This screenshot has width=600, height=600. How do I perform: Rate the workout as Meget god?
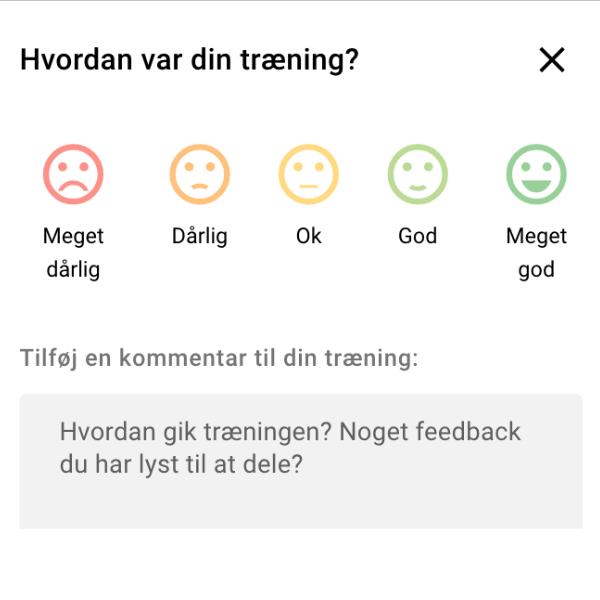click(536, 174)
